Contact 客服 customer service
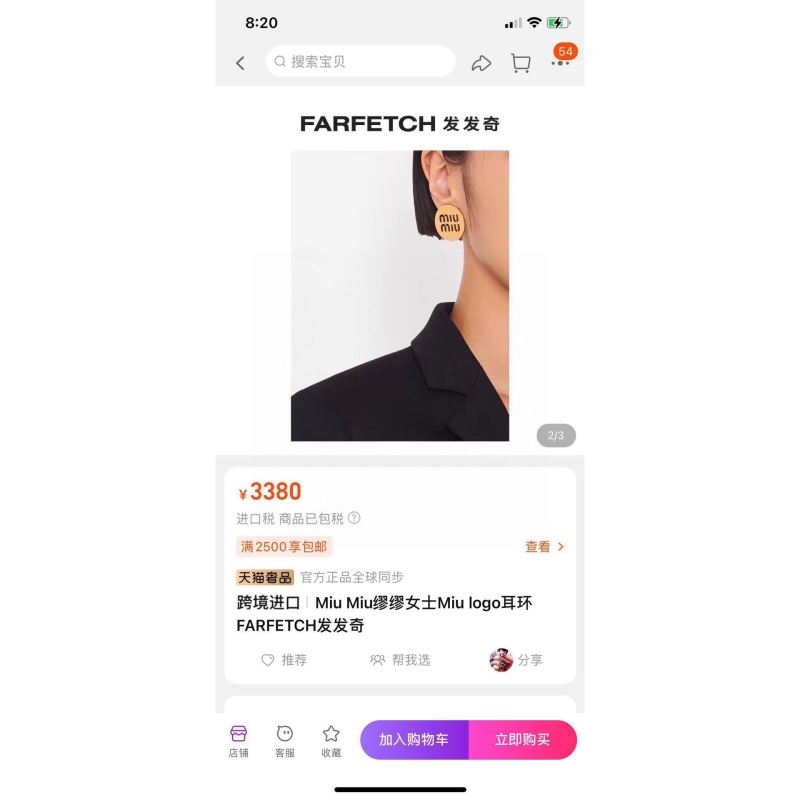Viewport: 800px width, 800px height. point(285,741)
